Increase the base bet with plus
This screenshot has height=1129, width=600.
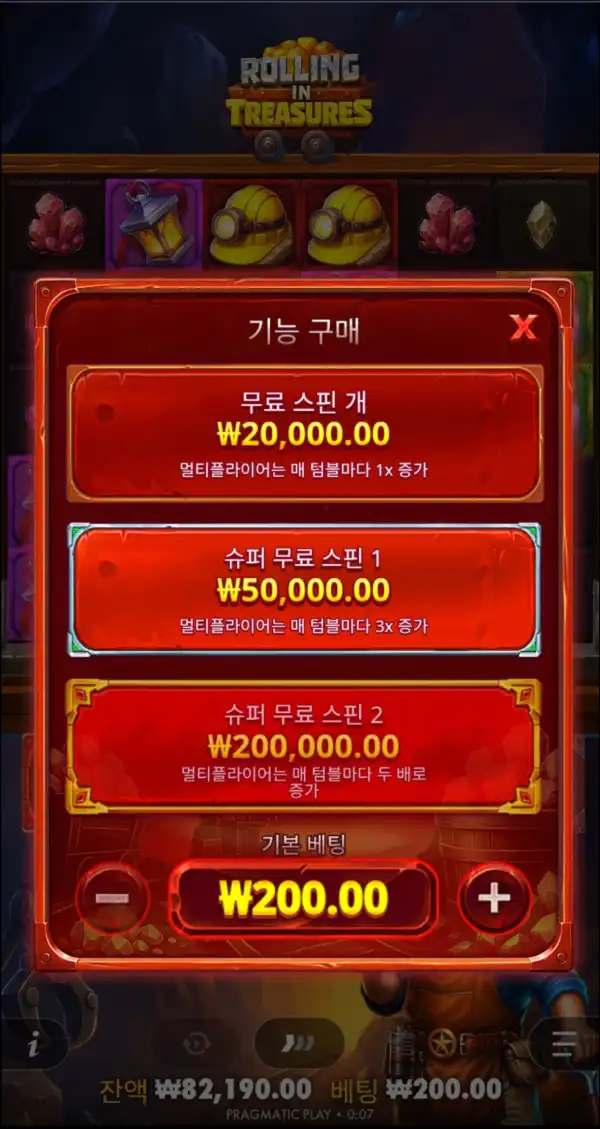click(x=495, y=899)
